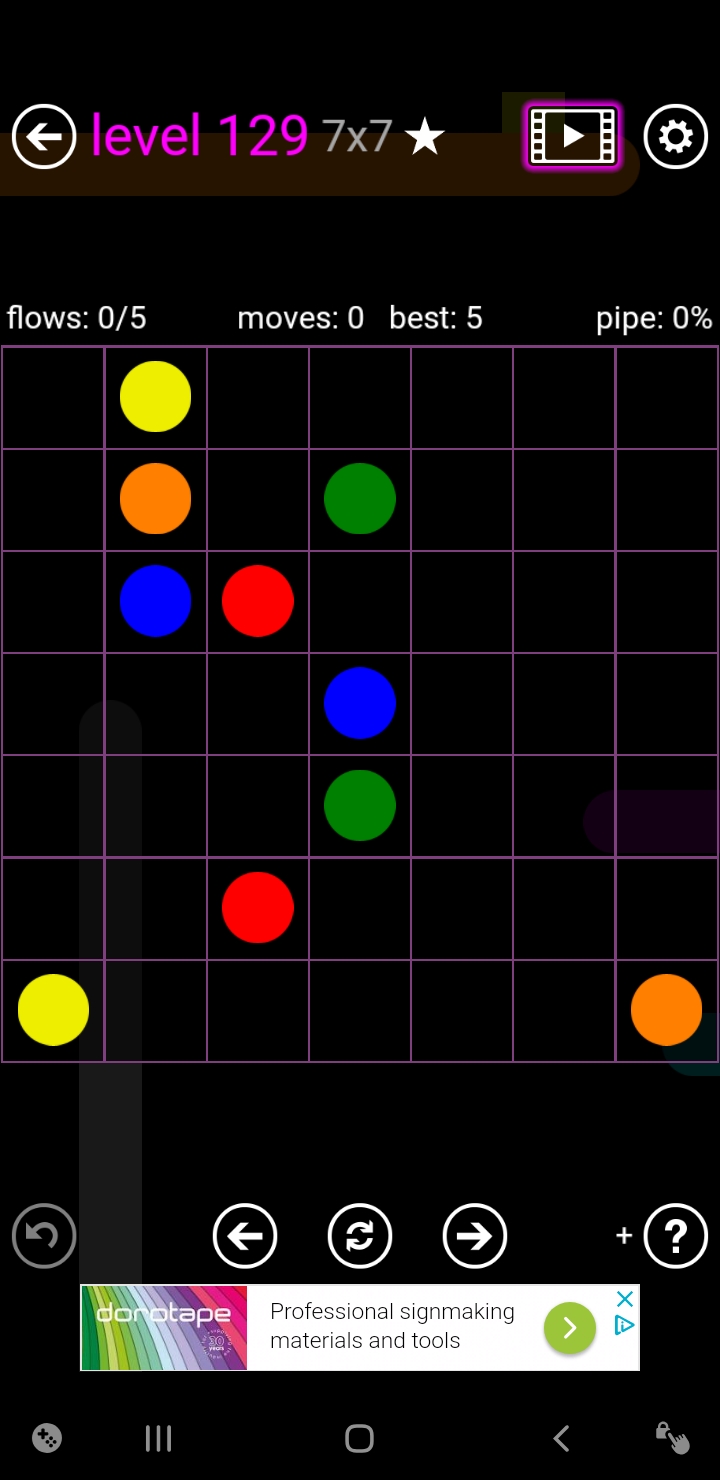Close the dorotape advertisement

click(625, 1299)
